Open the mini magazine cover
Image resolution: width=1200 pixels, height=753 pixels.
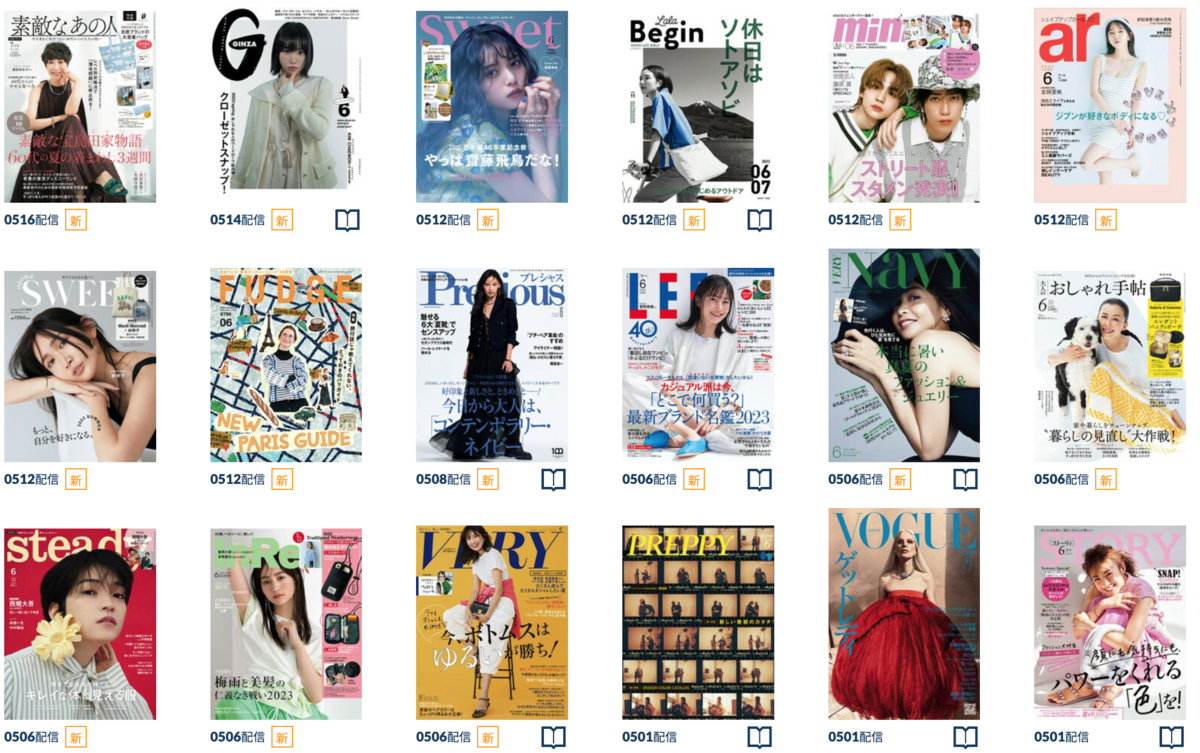pos(904,107)
